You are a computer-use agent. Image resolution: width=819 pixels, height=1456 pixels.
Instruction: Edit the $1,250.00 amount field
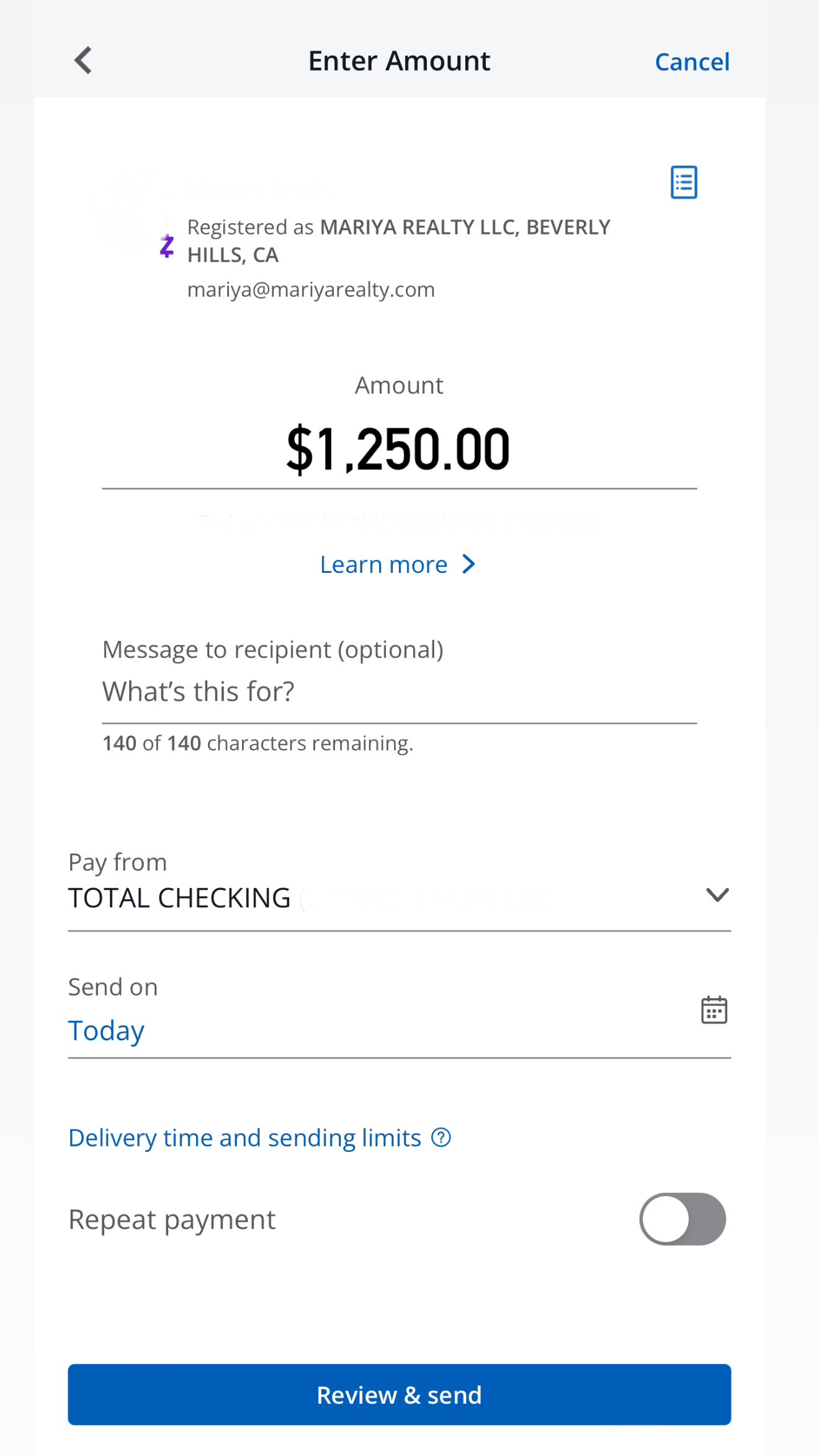pyautogui.click(x=399, y=449)
